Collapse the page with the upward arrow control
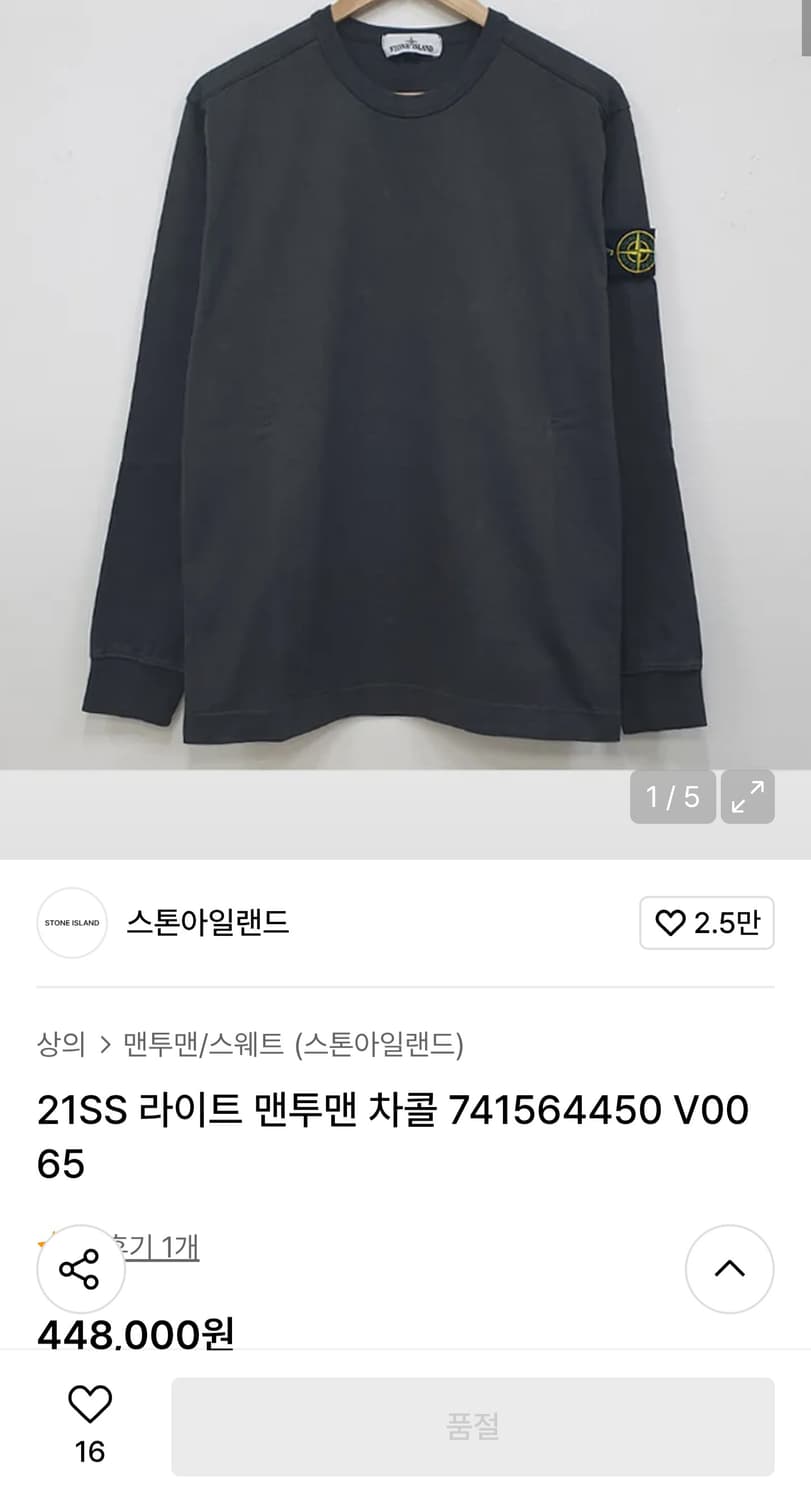 pyautogui.click(x=729, y=1269)
